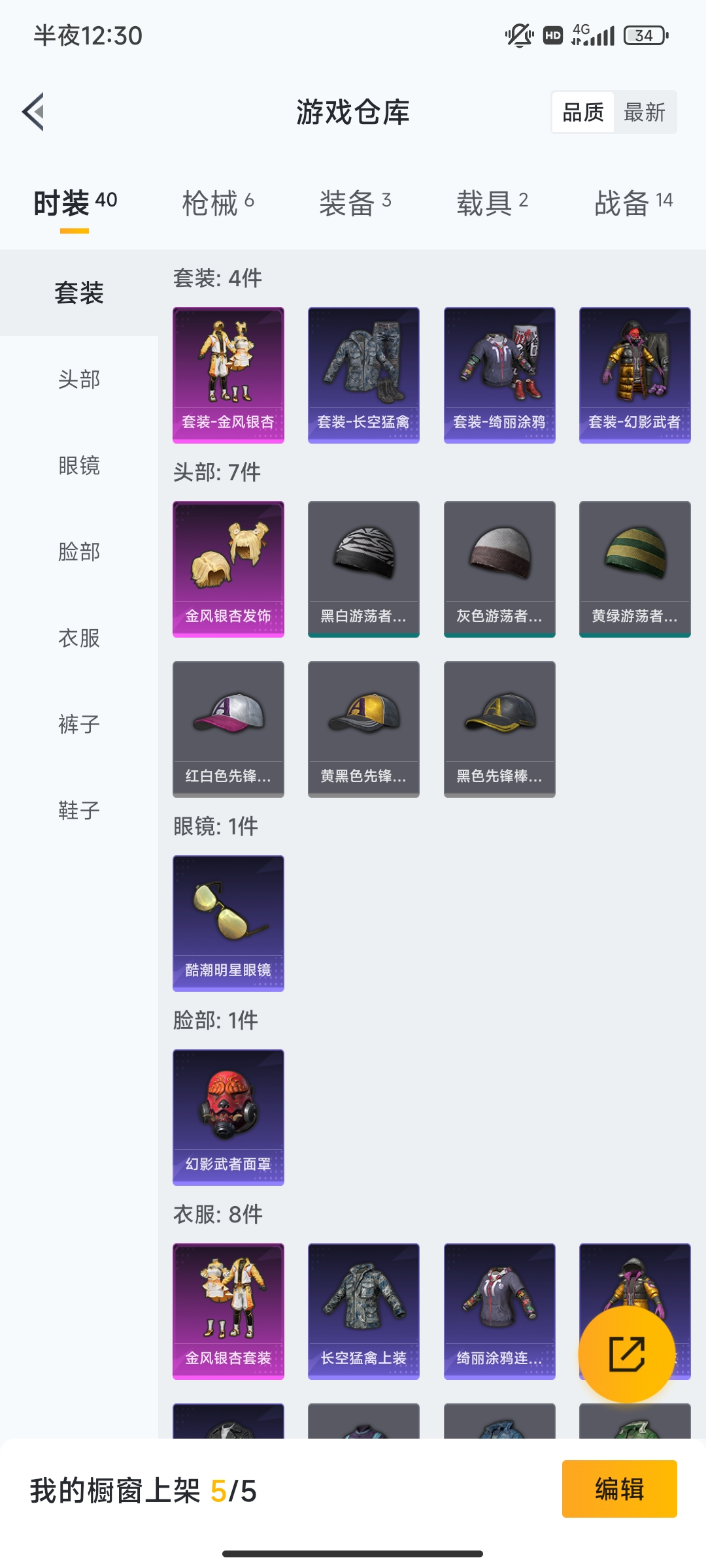View the 酷潮明星眼镜 glasses
Screen dimensions: 706x1568
tap(228, 923)
